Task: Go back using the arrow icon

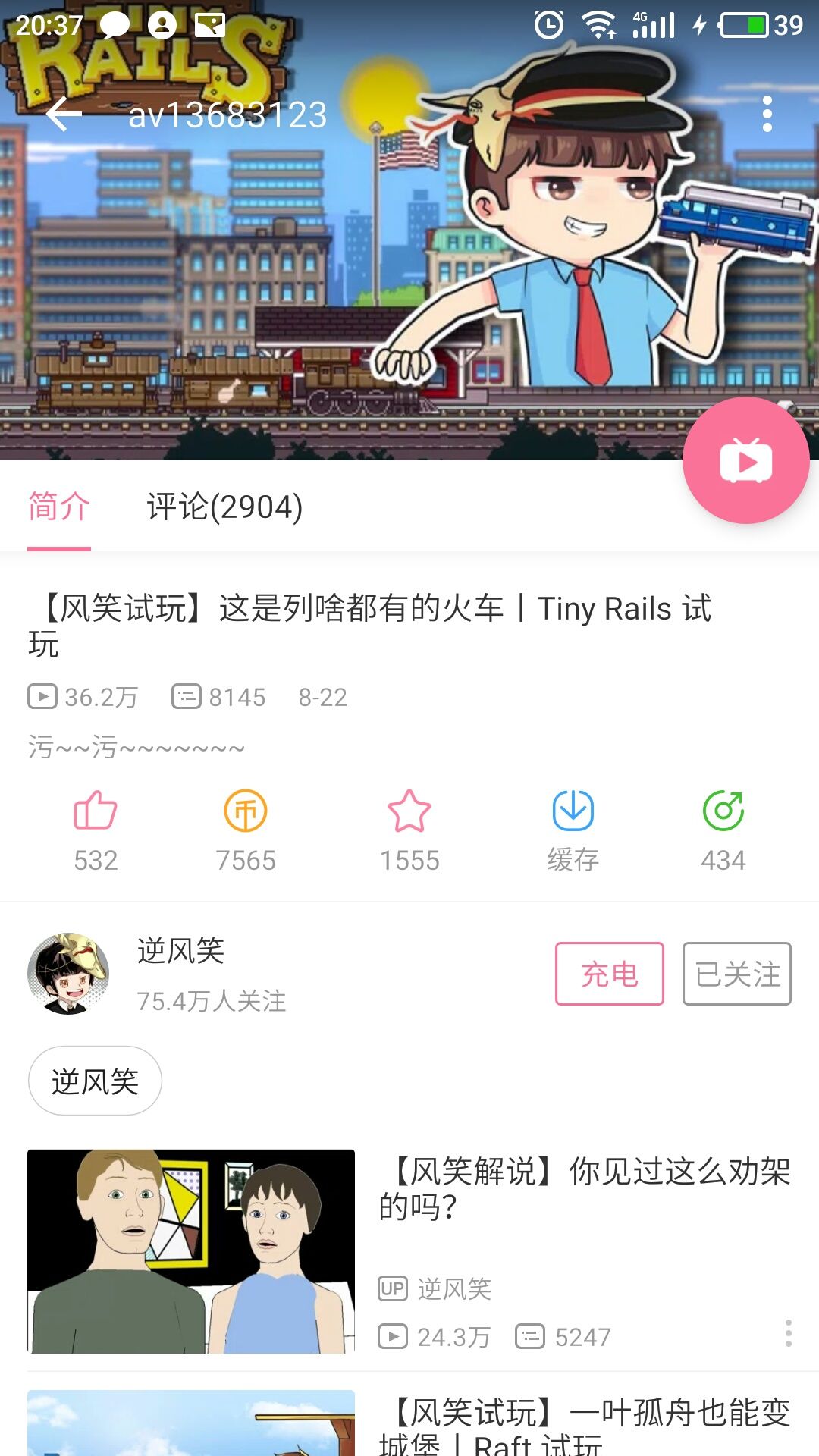Action: tap(64, 115)
